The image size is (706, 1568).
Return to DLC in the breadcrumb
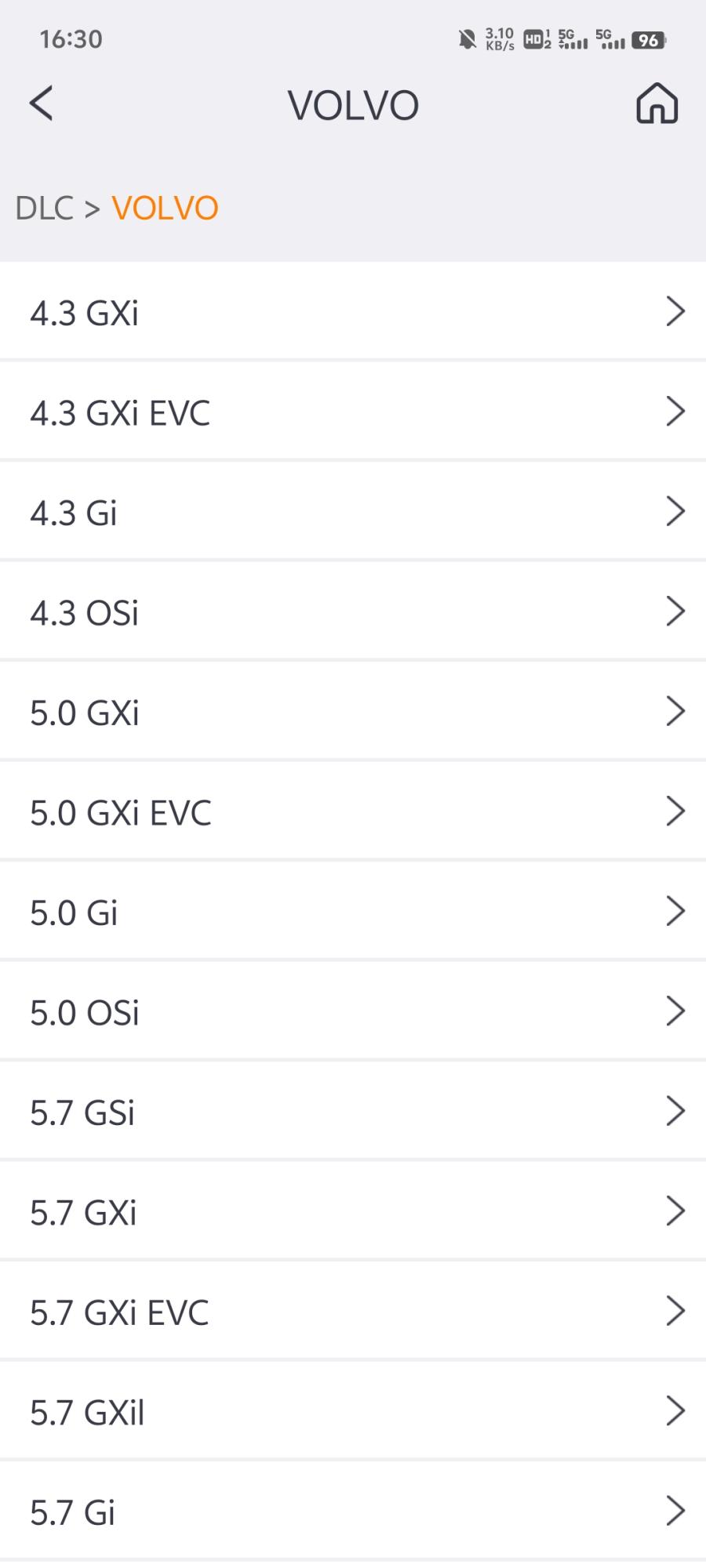click(44, 209)
